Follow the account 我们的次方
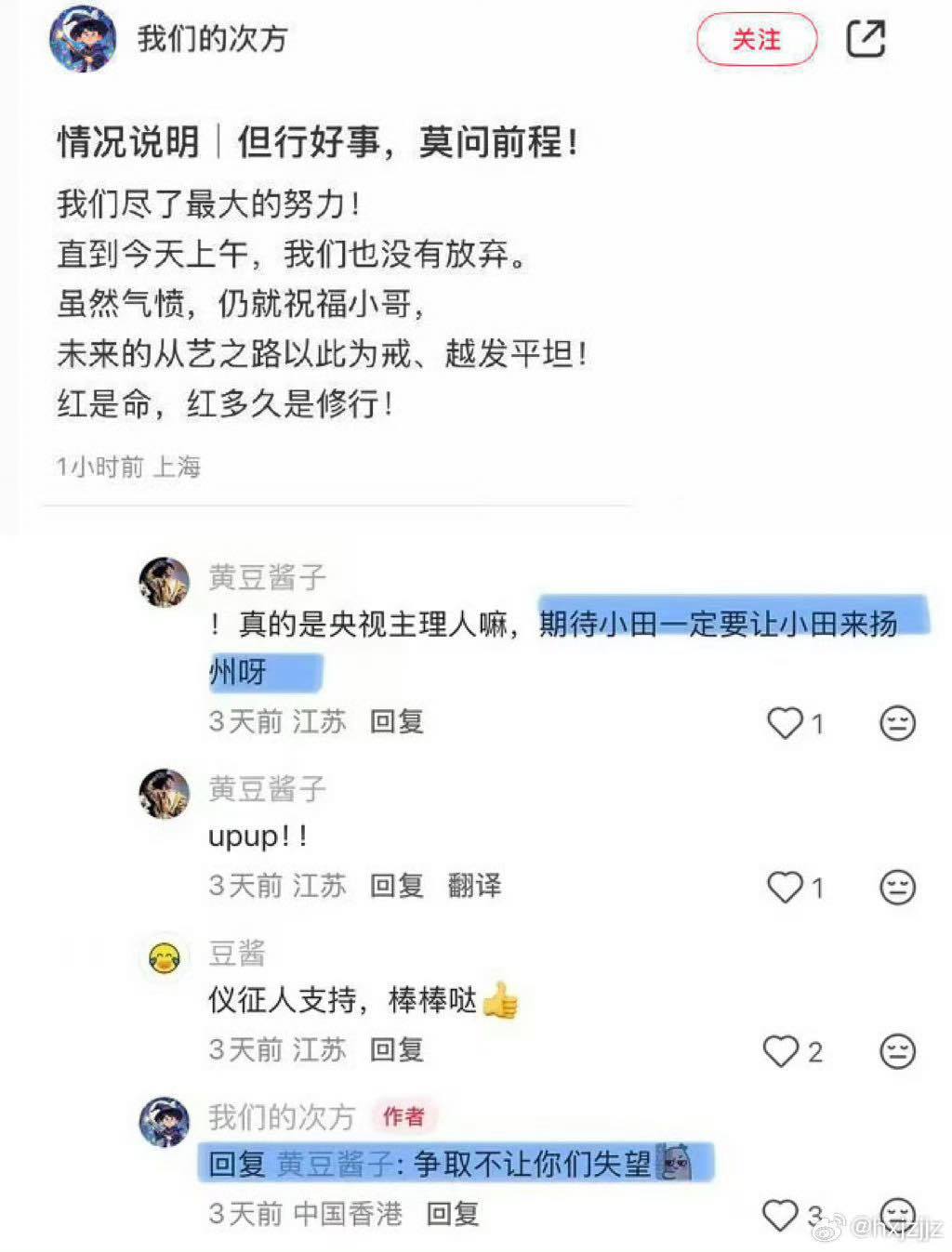952x1252 pixels. point(757,40)
